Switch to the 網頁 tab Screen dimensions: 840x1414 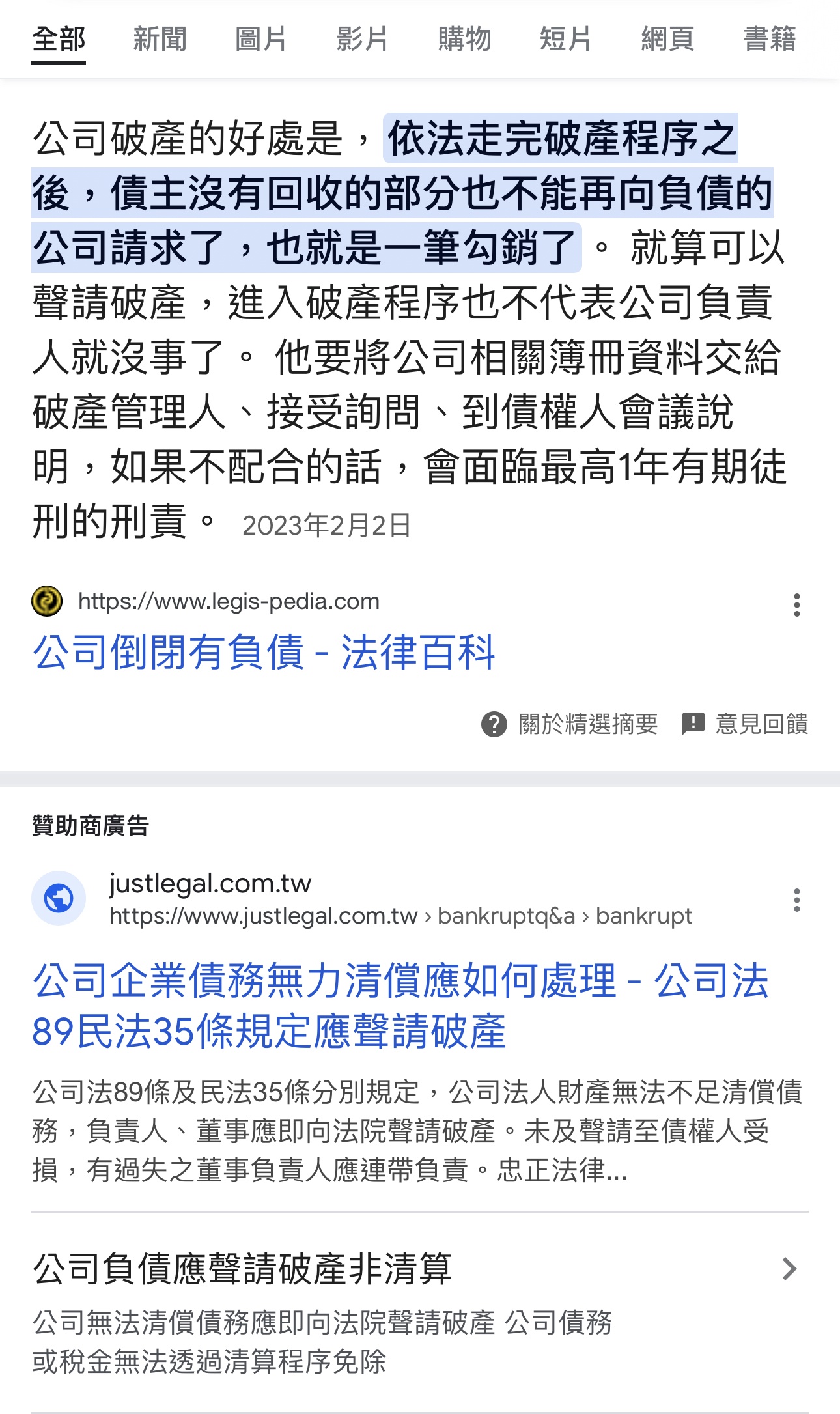point(667,39)
